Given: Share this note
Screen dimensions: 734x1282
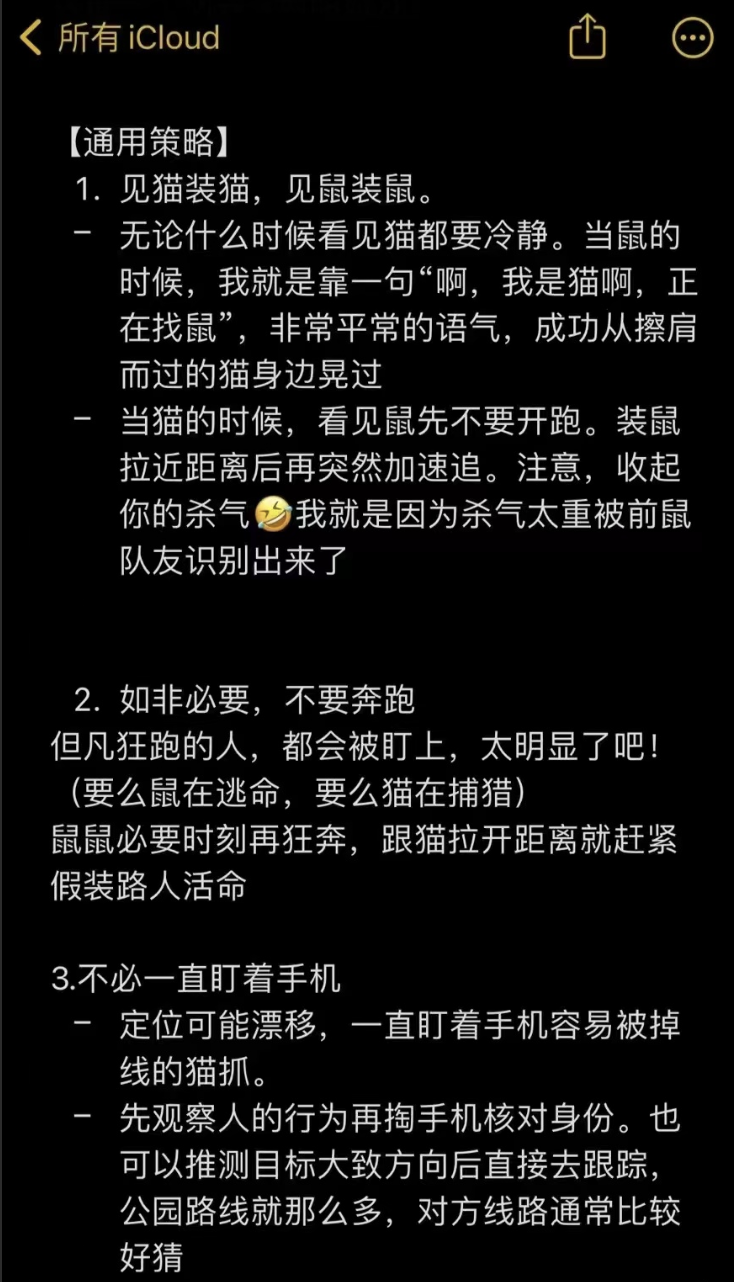Looking at the screenshot, I should click(x=587, y=39).
